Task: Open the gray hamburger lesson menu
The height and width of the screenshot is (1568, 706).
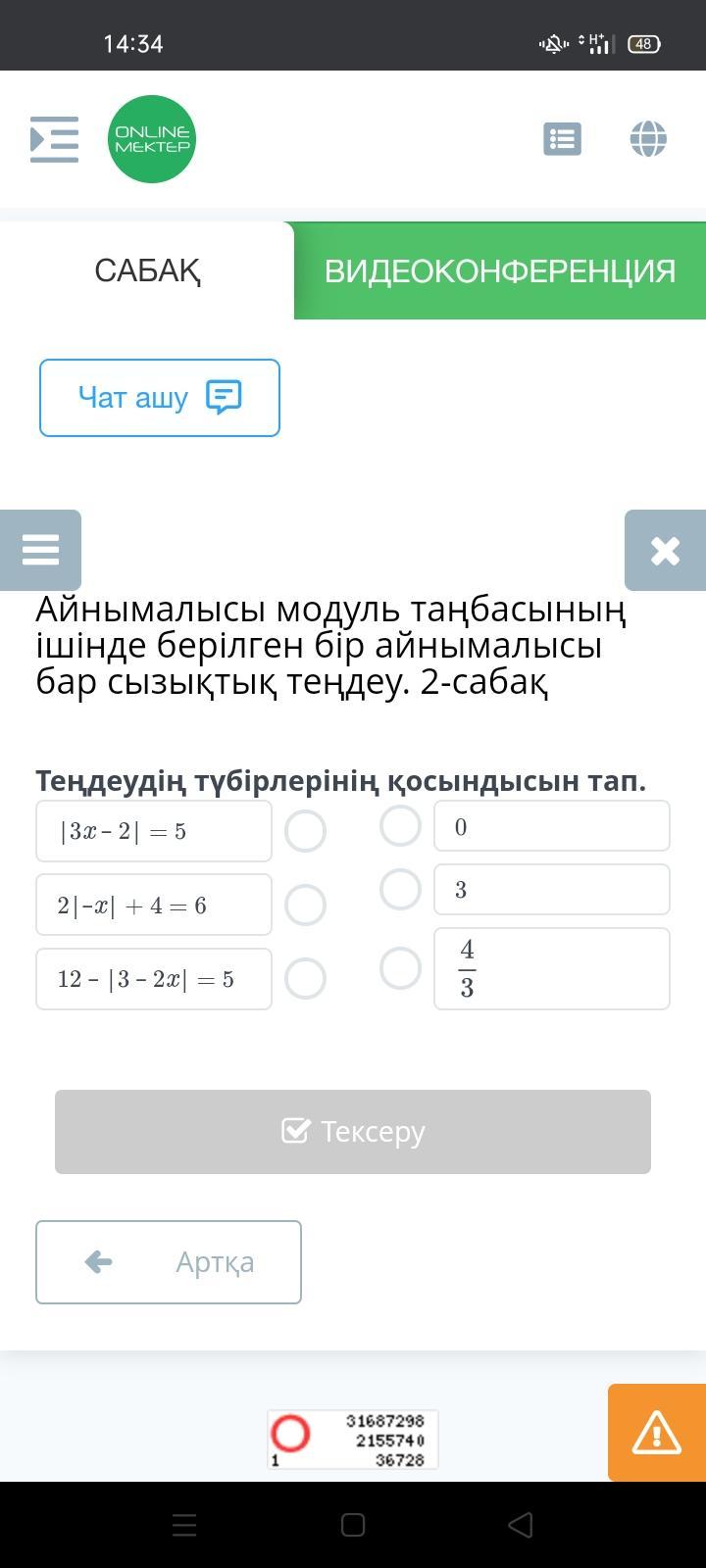Action: tap(40, 550)
